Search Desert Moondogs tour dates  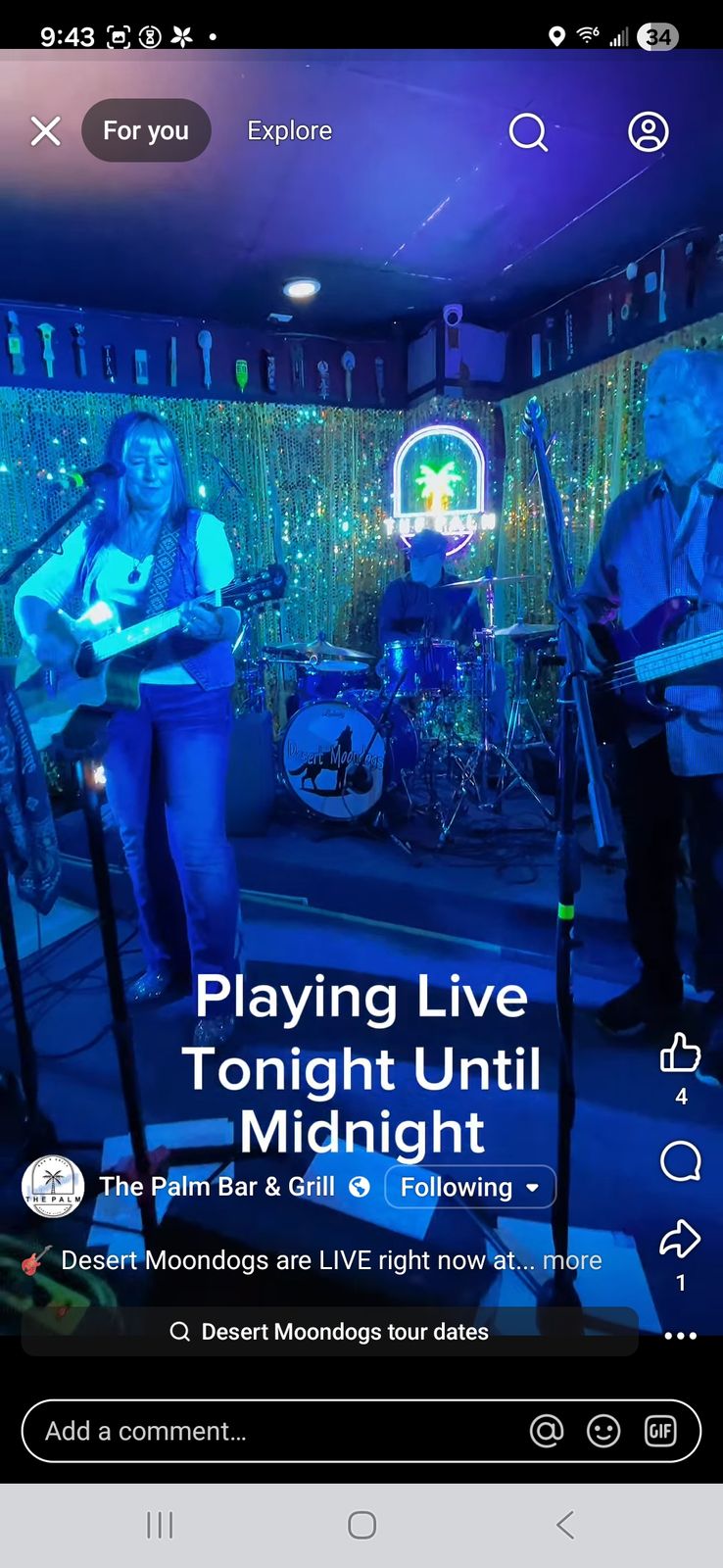point(330,1332)
